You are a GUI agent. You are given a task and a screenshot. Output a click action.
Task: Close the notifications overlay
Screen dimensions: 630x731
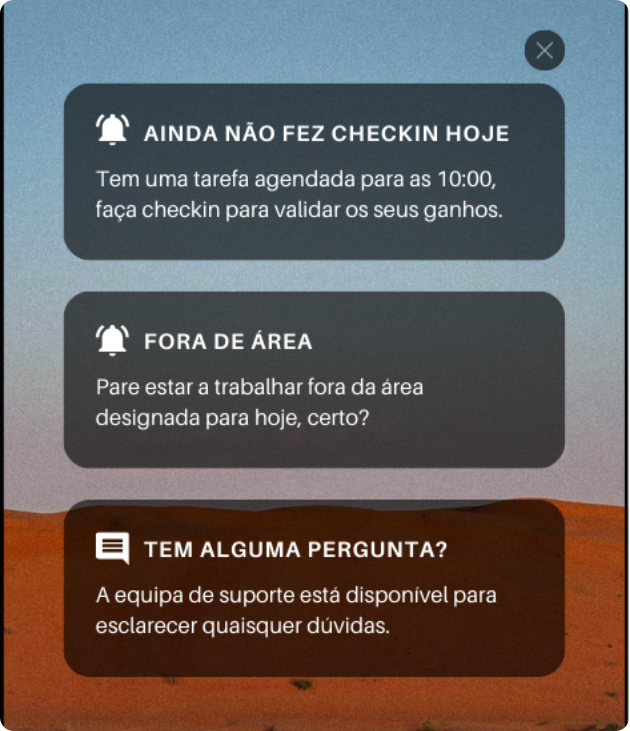click(544, 50)
